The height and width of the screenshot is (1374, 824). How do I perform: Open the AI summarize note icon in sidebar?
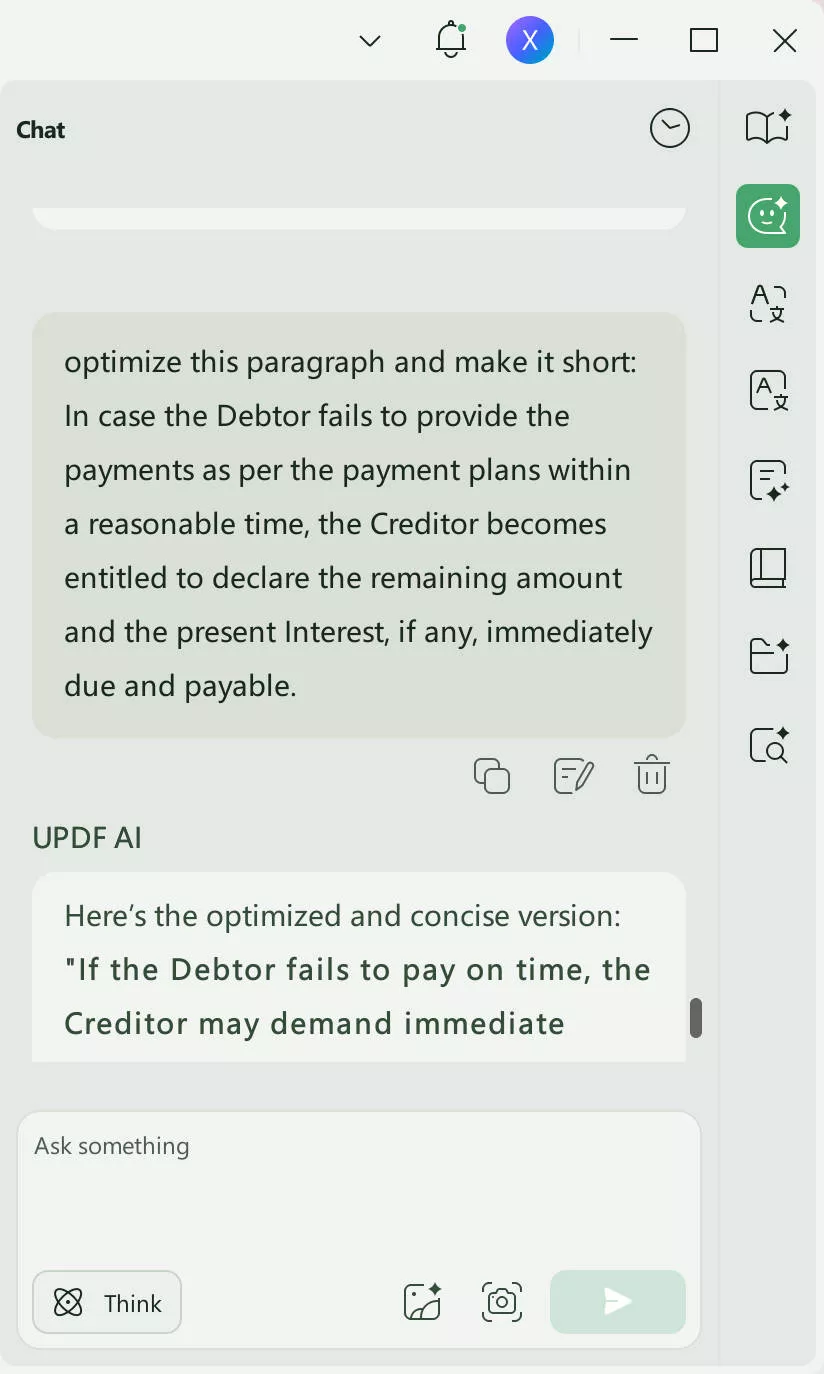tap(768, 480)
